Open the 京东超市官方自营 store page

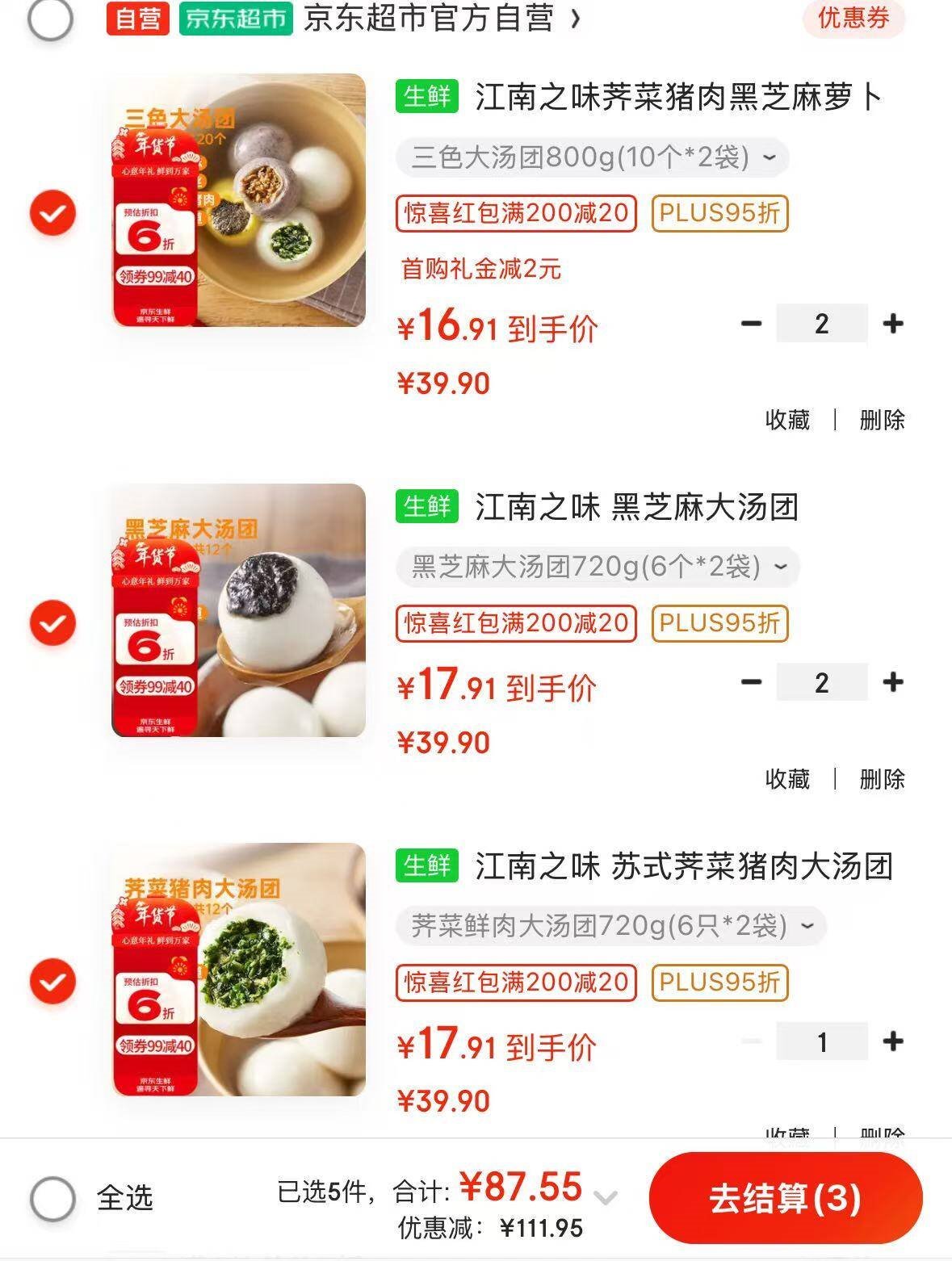[440, 18]
